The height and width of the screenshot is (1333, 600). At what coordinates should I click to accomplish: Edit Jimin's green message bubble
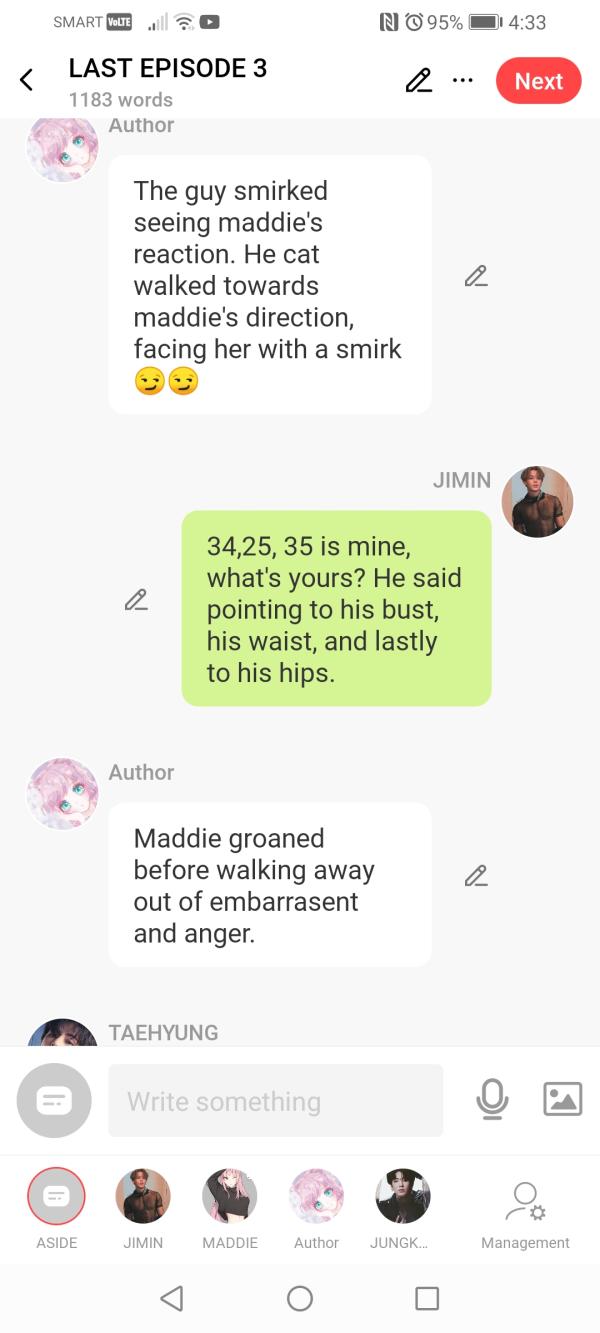click(x=136, y=600)
